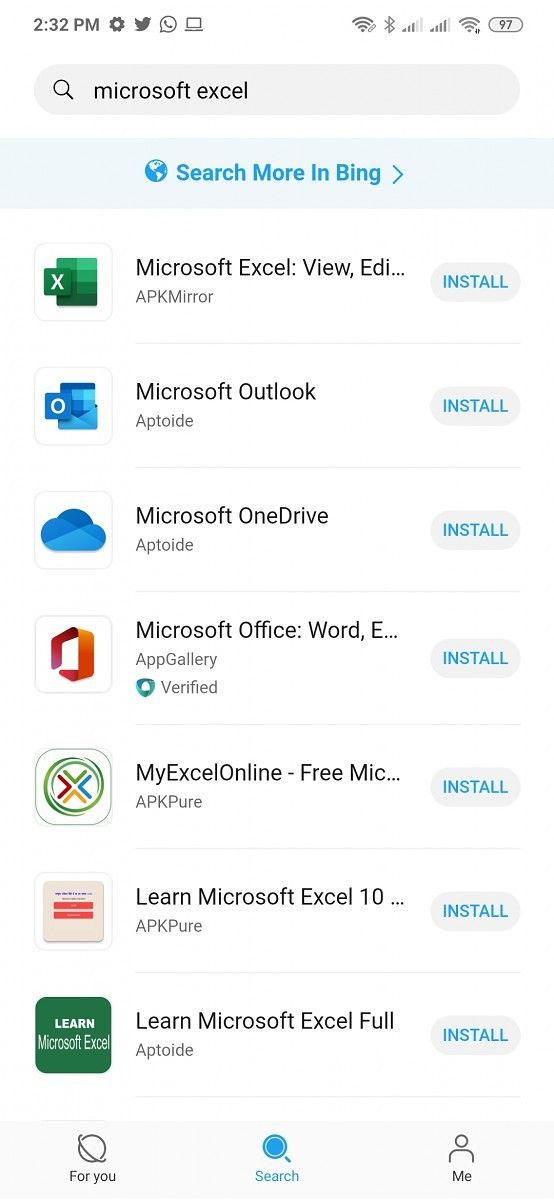The width and height of the screenshot is (554, 1200).
Task: Install Microsoft Office: Word, Excel app
Action: pyautogui.click(x=475, y=658)
